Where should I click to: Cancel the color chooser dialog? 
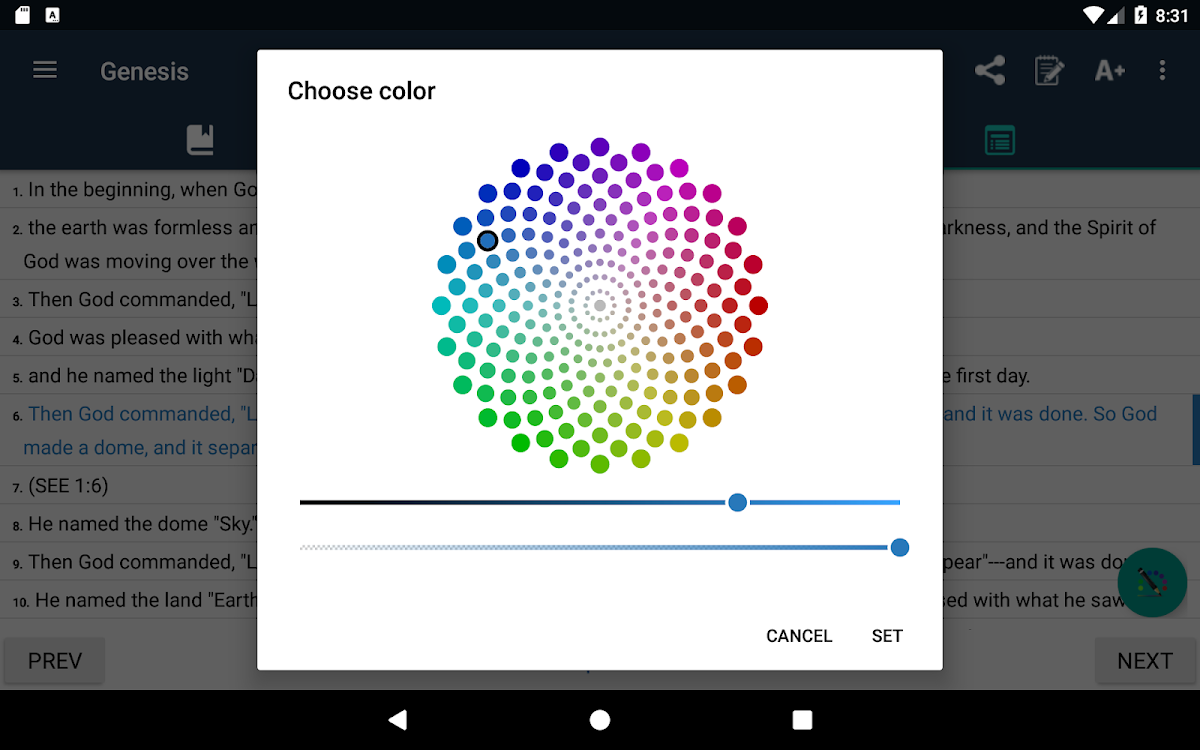799,636
